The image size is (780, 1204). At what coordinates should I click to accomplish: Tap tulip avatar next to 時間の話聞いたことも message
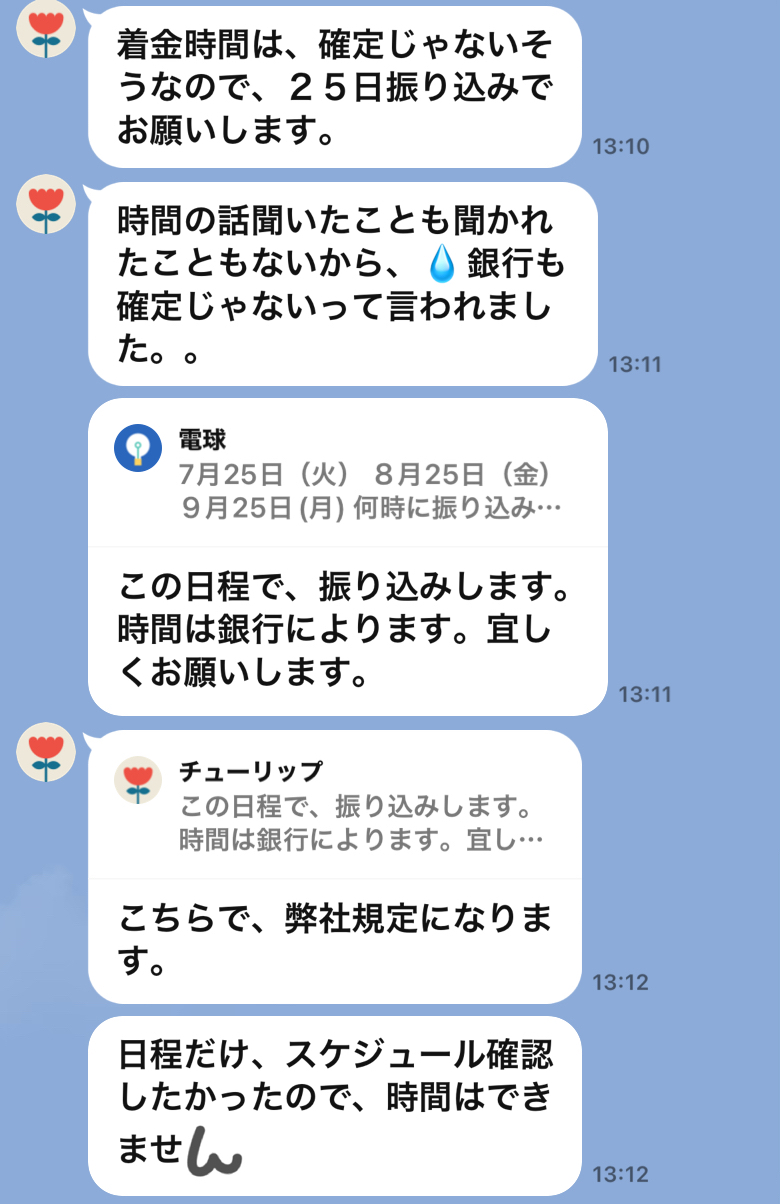click(46, 205)
